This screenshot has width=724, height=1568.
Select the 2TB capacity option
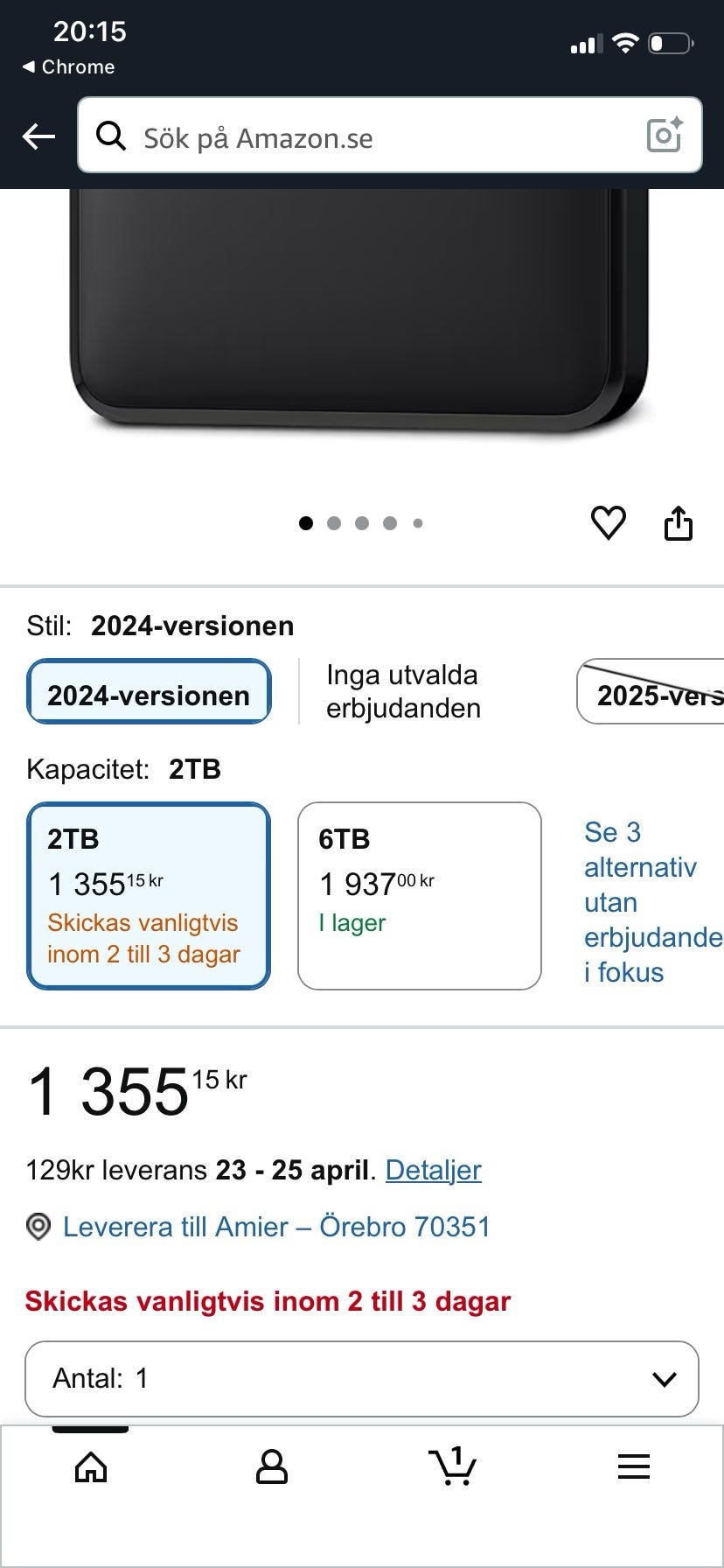pos(149,896)
